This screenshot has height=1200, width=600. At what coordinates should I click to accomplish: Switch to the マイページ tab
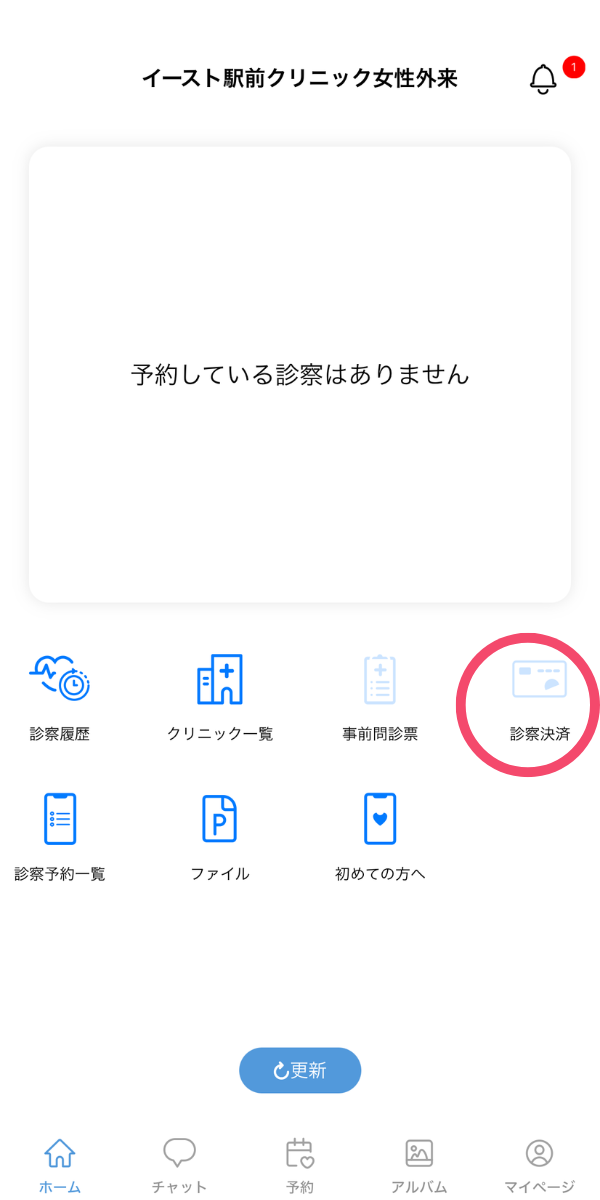pyautogui.click(x=539, y=1165)
